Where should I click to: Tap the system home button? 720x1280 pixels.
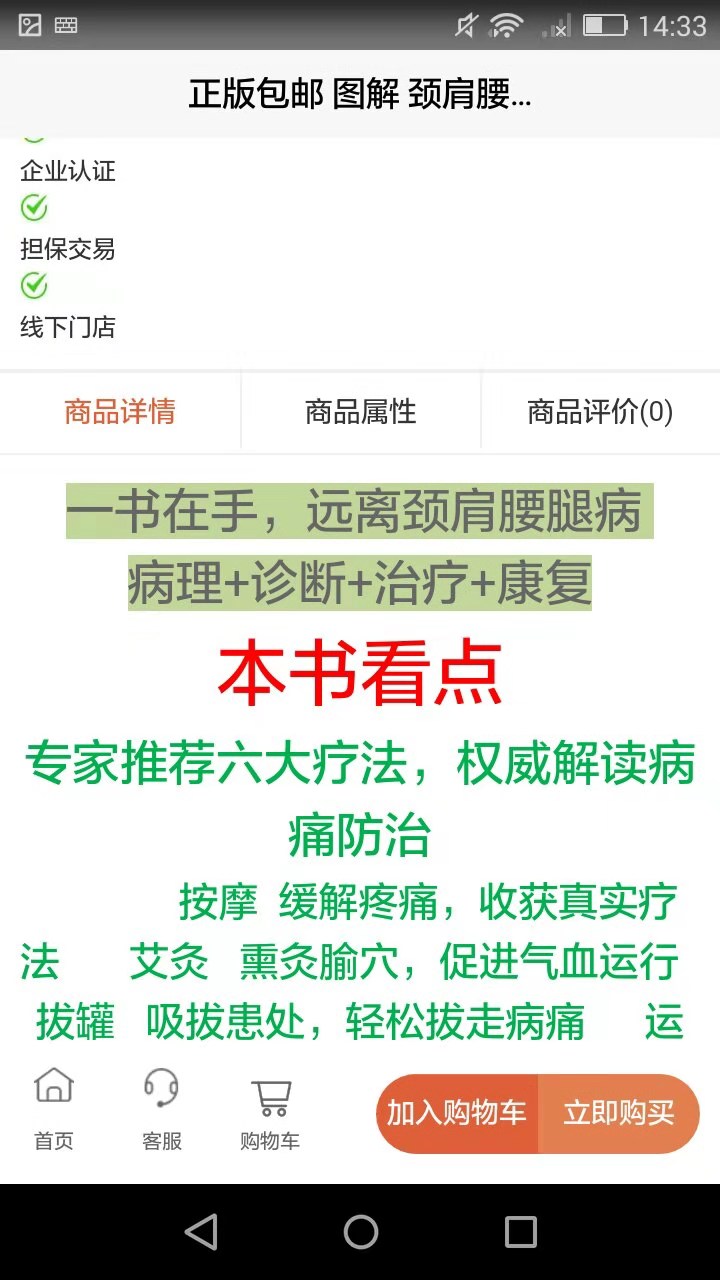pyautogui.click(x=360, y=1231)
